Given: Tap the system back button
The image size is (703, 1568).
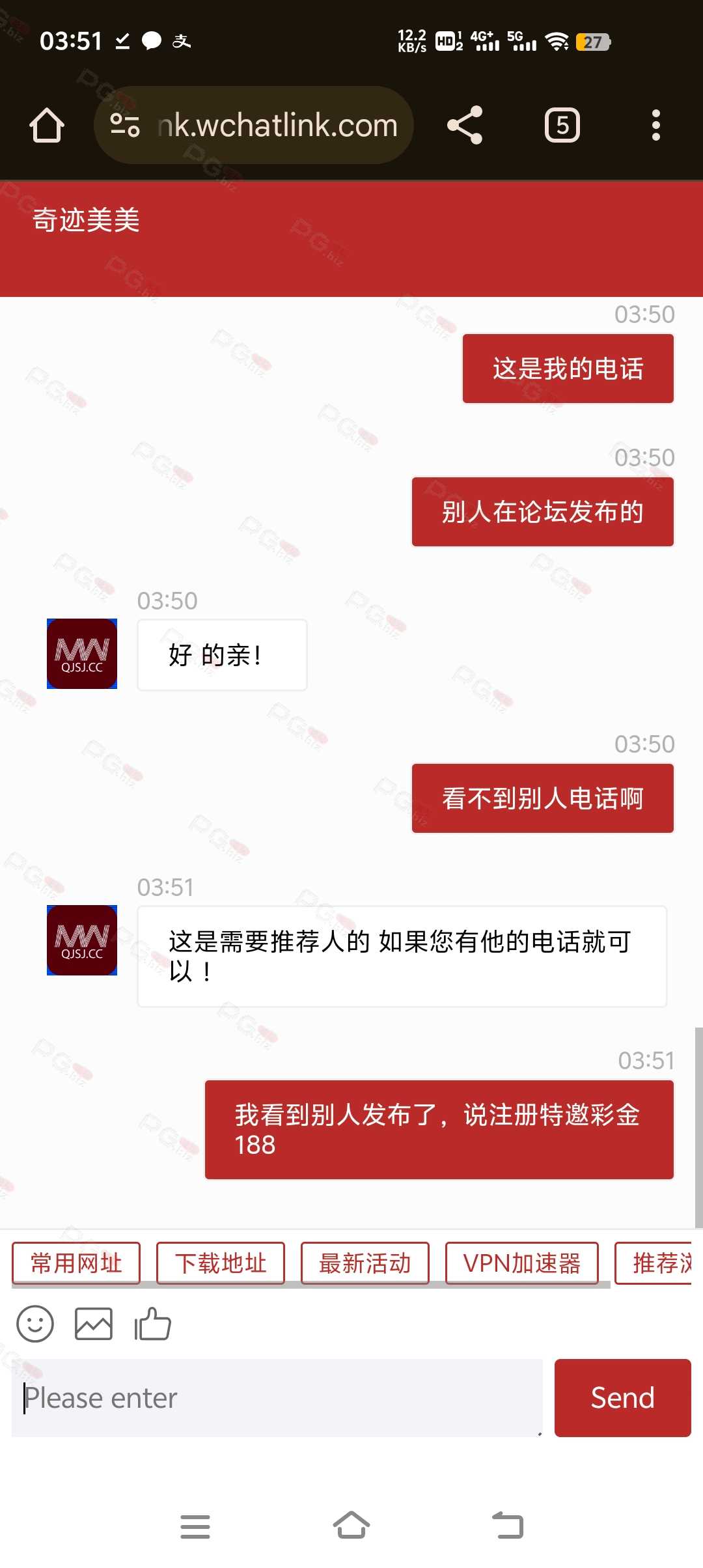Looking at the screenshot, I should 508,1526.
